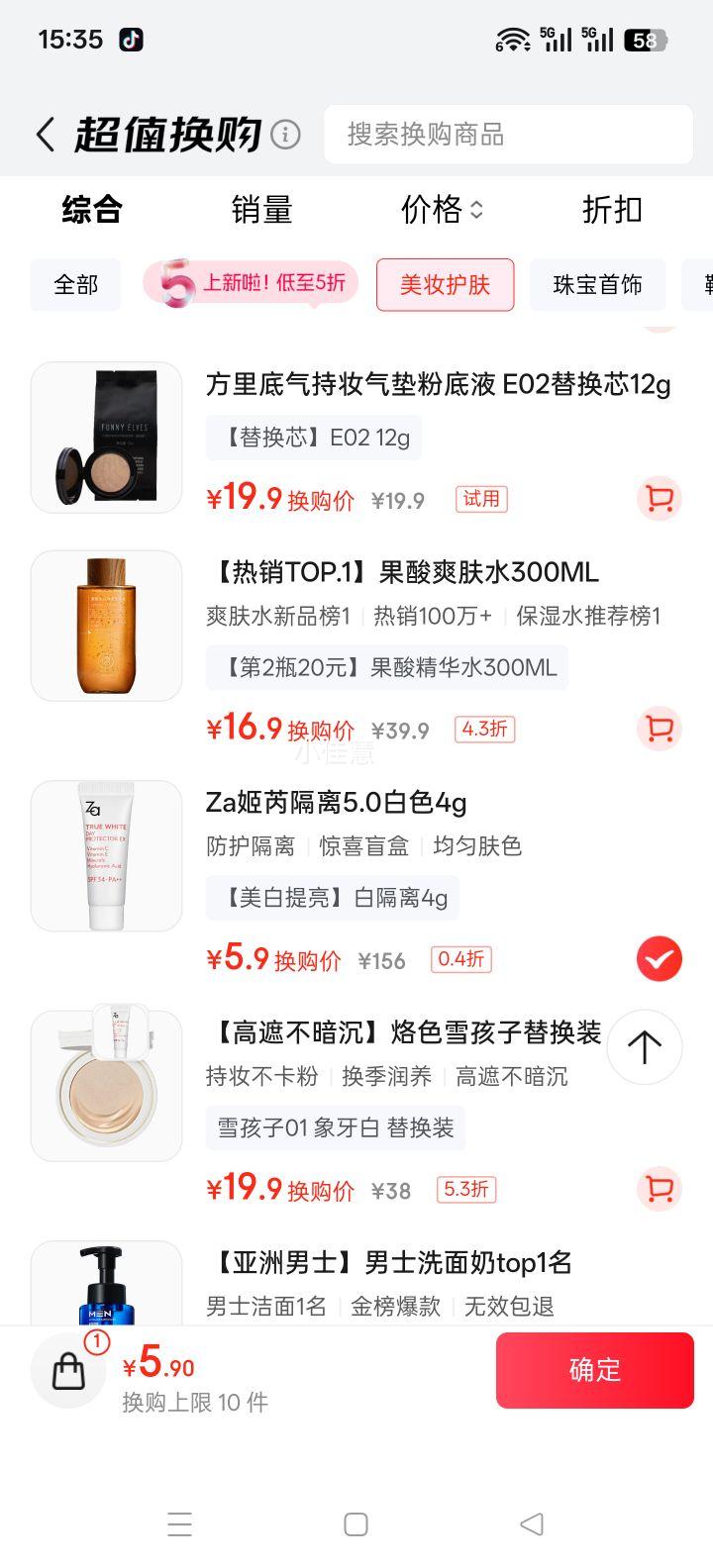713x1568 pixels.
Task: Select the 珠宝首饰 category chip
Action: [x=597, y=285]
